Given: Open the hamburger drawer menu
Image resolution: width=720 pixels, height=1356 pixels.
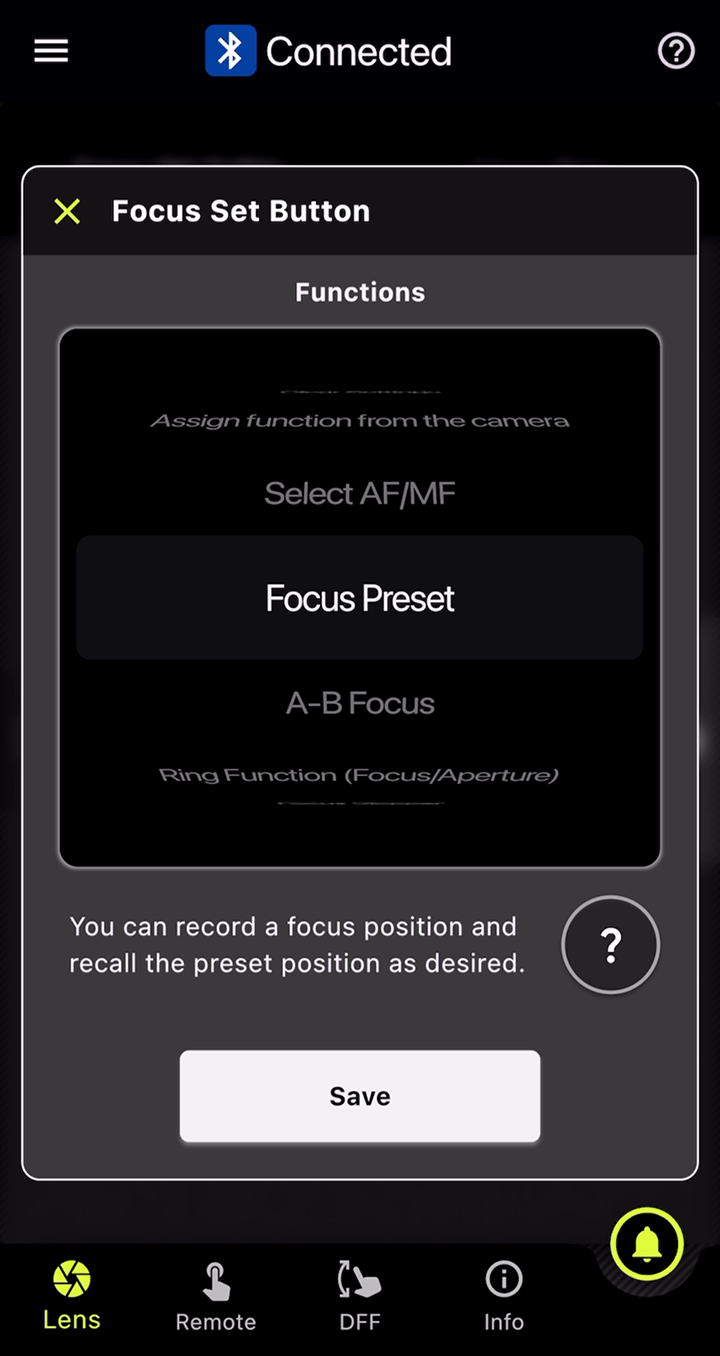Looking at the screenshot, I should [x=51, y=51].
